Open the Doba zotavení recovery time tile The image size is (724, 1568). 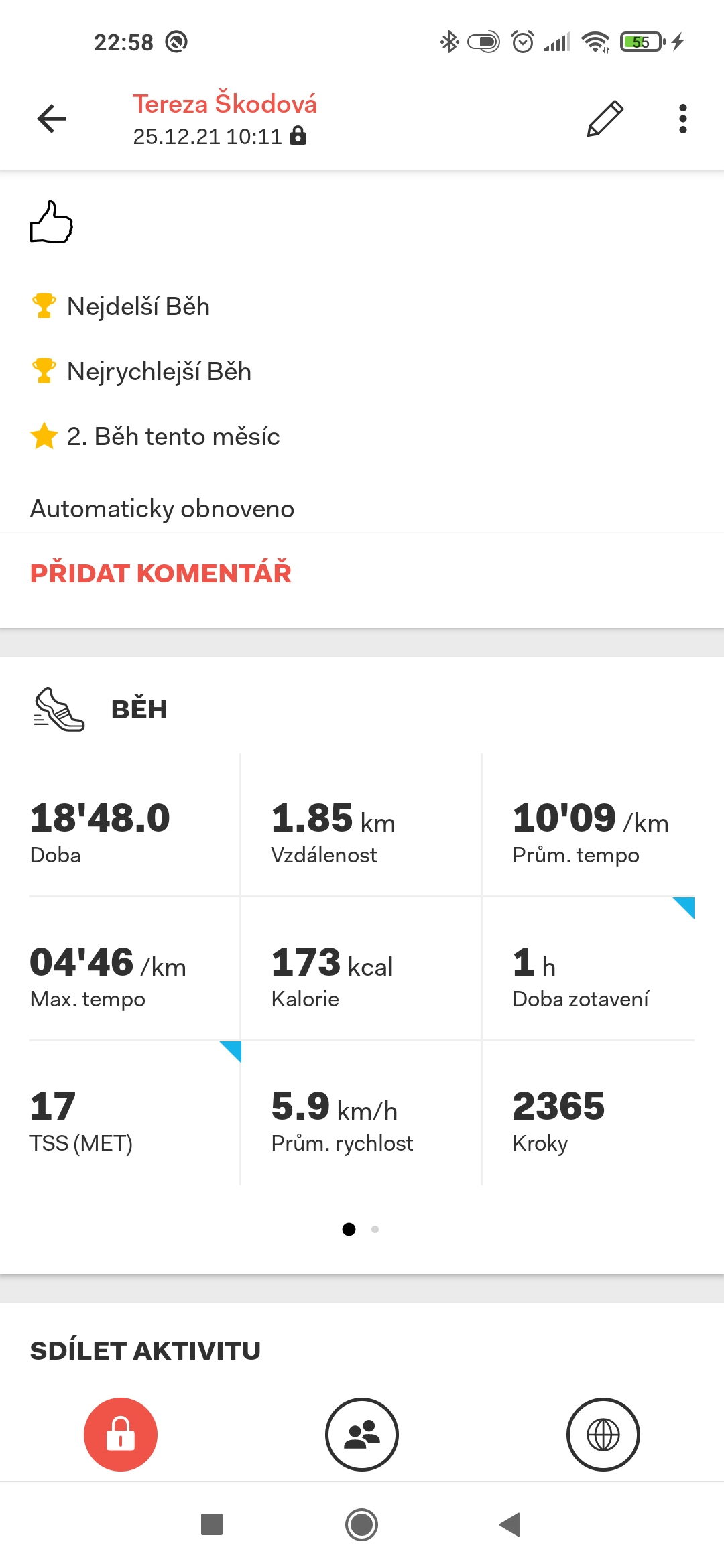click(x=589, y=969)
